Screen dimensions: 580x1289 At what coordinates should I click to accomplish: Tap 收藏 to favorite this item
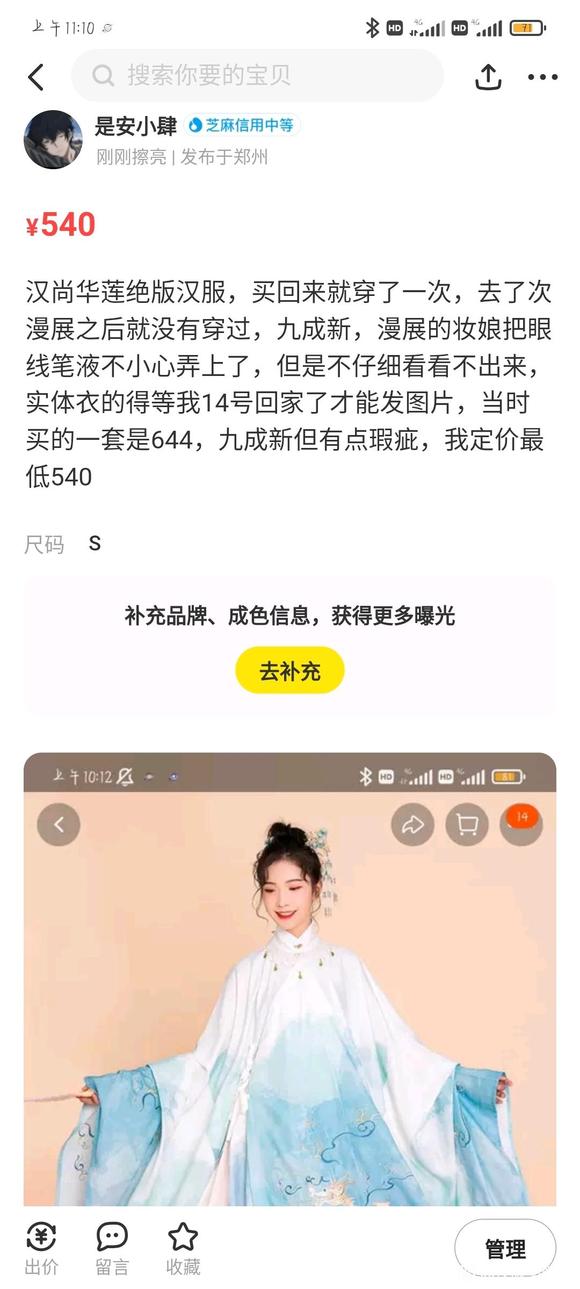click(x=183, y=1249)
